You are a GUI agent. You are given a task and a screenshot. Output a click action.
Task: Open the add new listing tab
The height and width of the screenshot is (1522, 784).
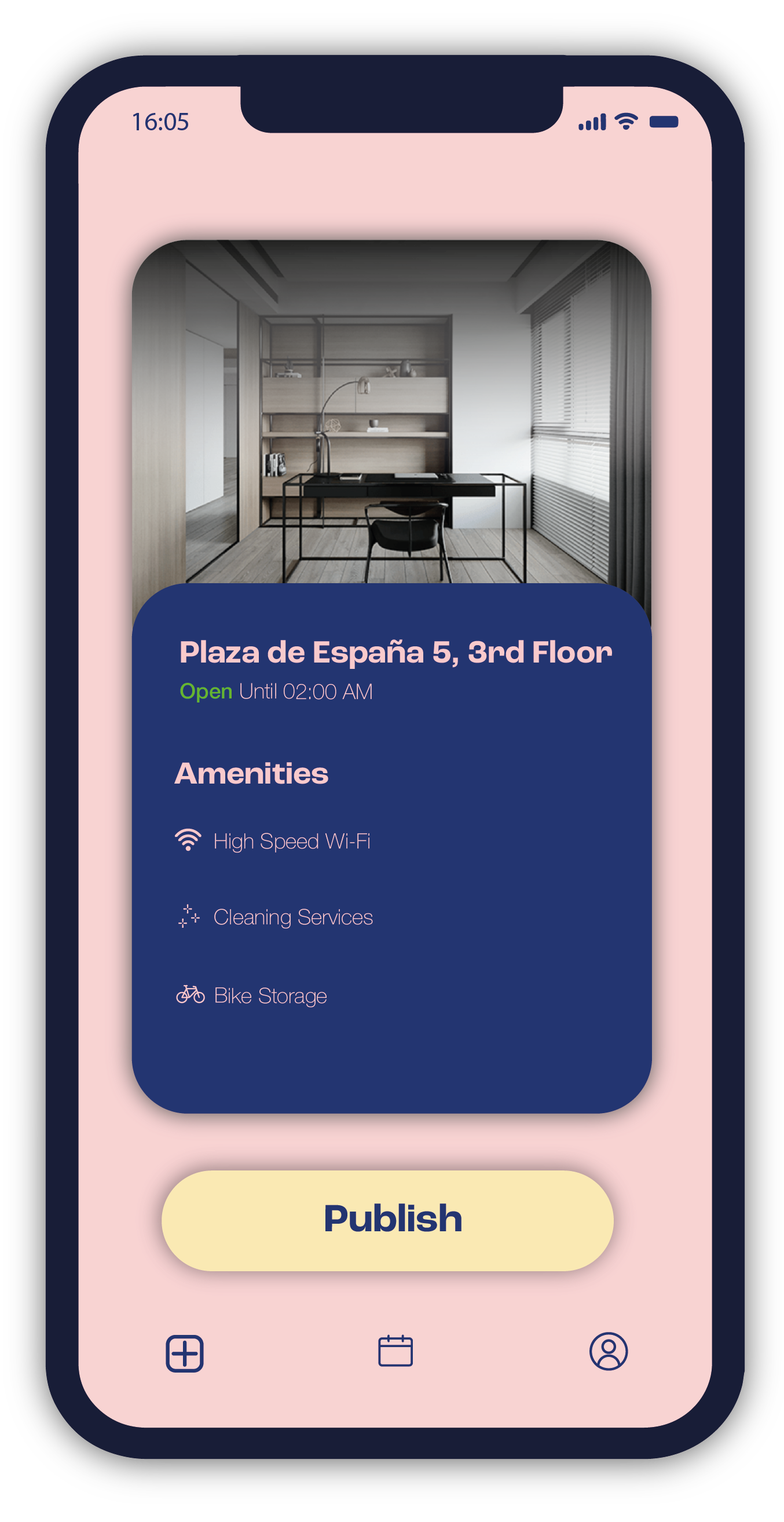tap(184, 1352)
